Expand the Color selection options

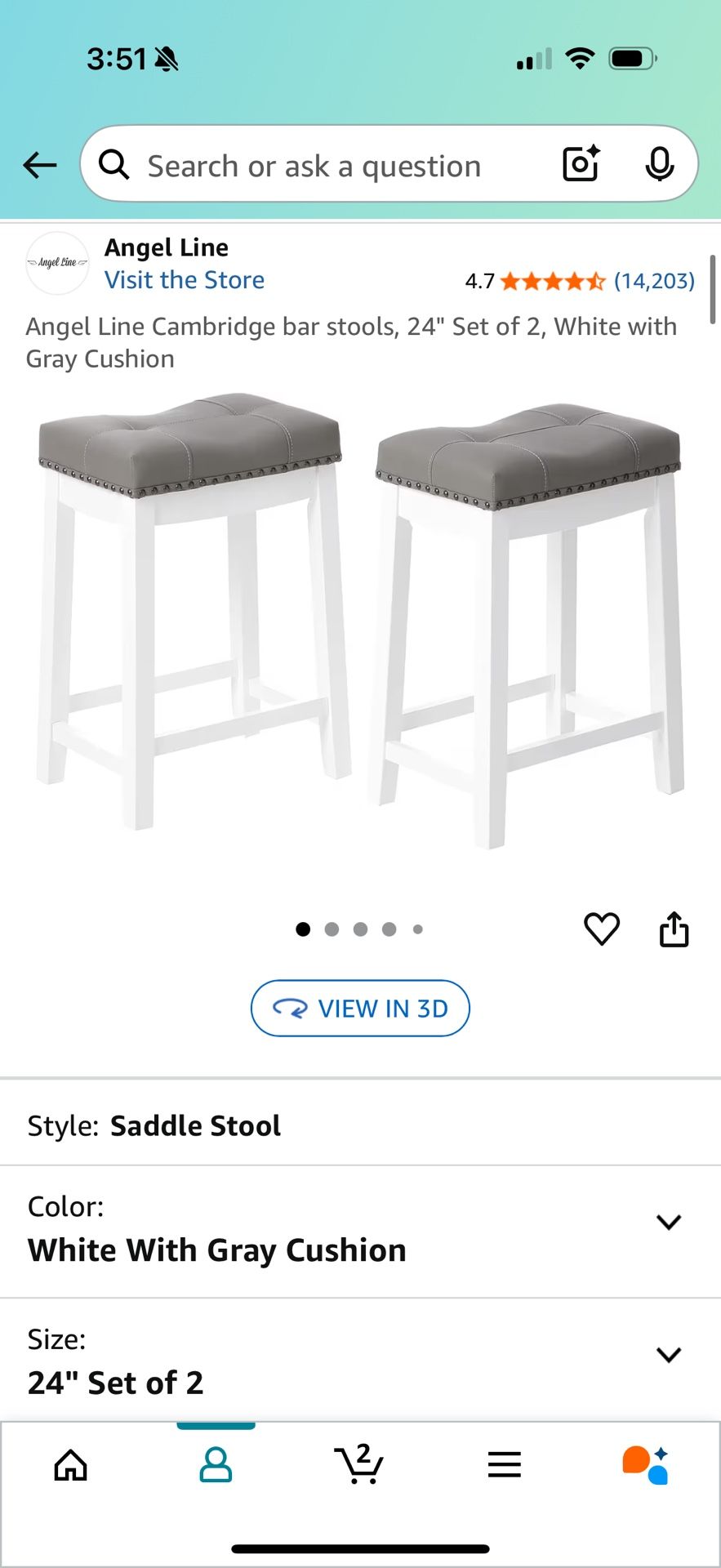coord(670,1222)
